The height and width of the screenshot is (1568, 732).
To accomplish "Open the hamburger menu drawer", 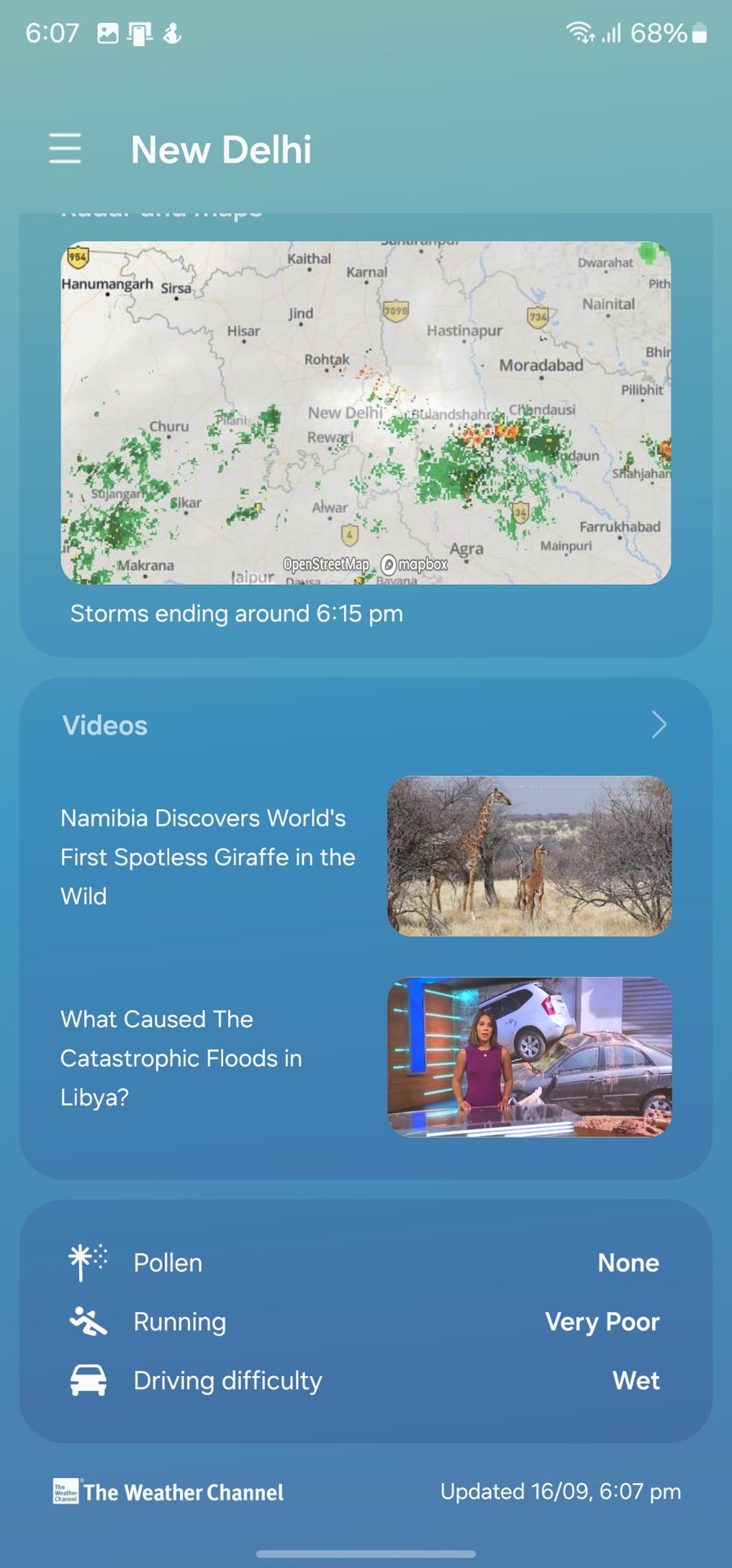I will (x=65, y=149).
